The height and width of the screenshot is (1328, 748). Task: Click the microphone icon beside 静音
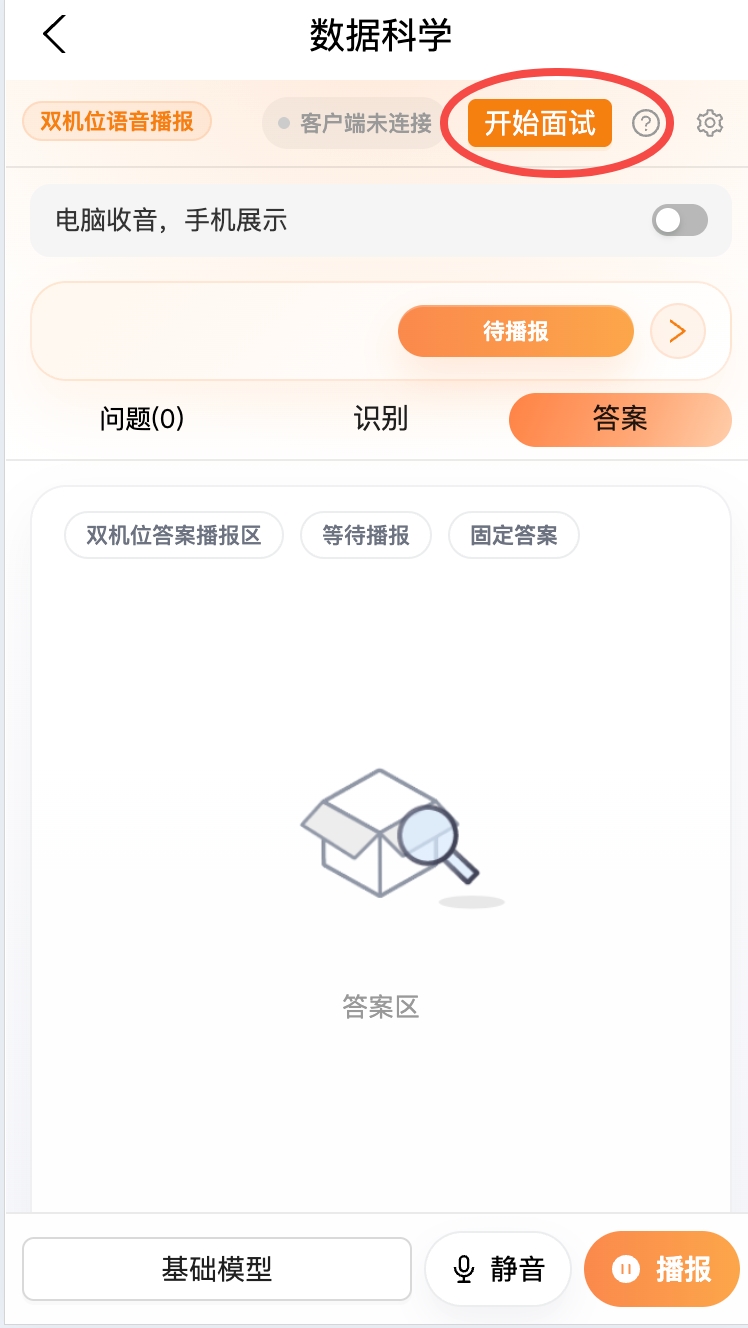pyautogui.click(x=461, y=1268)
